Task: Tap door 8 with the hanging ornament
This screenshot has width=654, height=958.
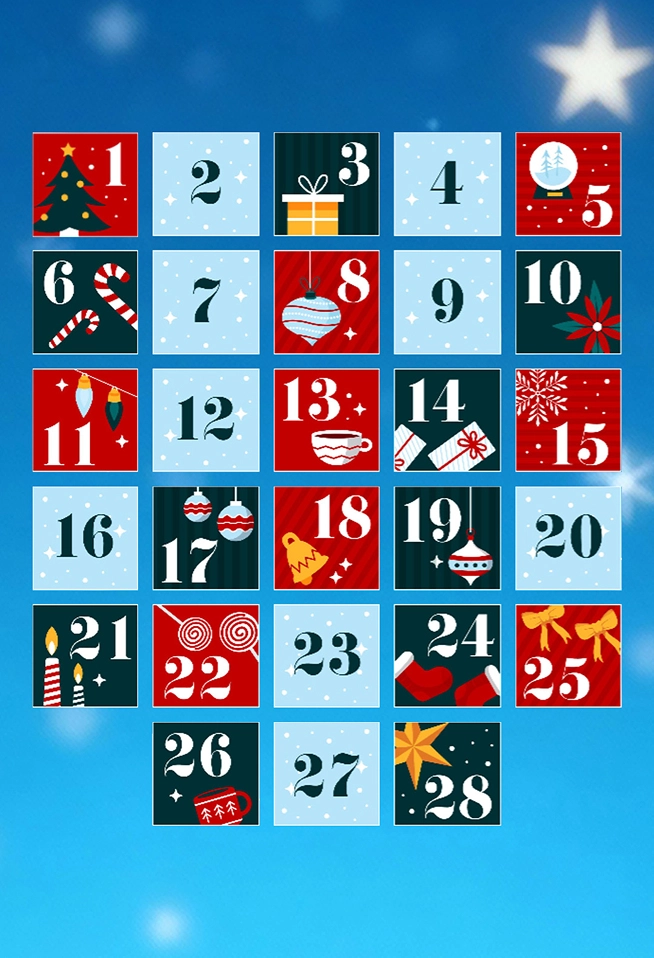Action: pos(327,302)
